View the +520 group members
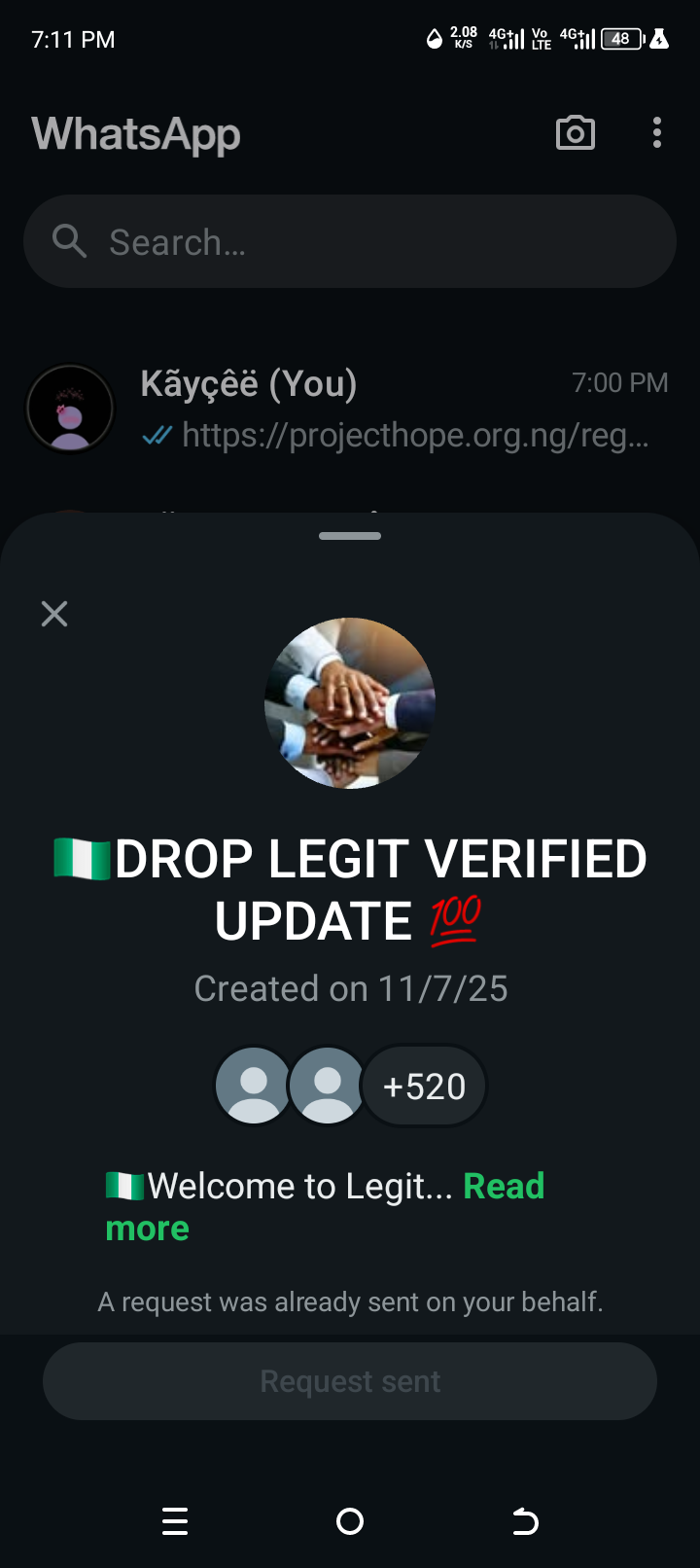This screenshot has height=1568, width=700. pos(424,1087)
